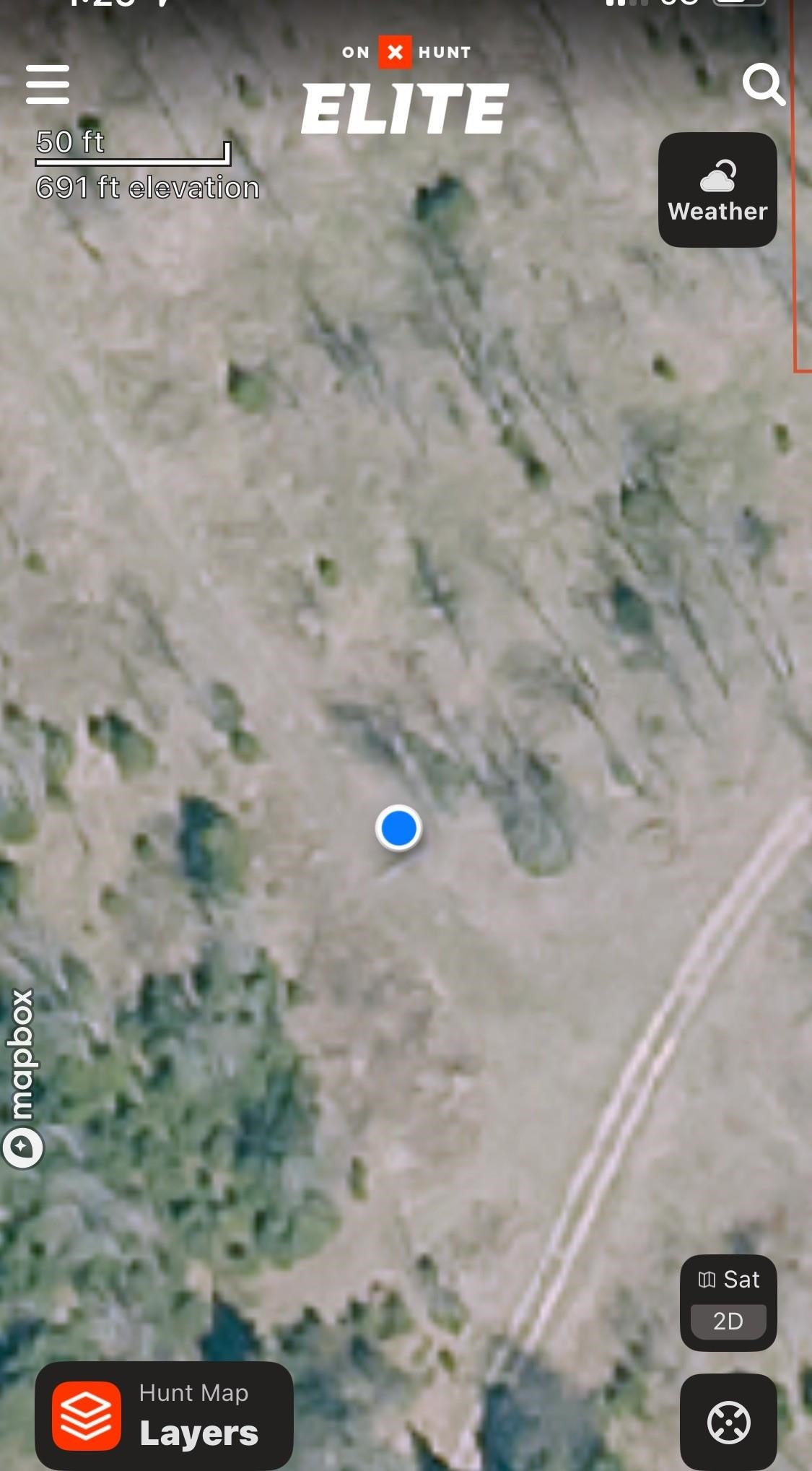Open the map search
The height and width of the screenshot is (1471, 812).
point(763,84)
